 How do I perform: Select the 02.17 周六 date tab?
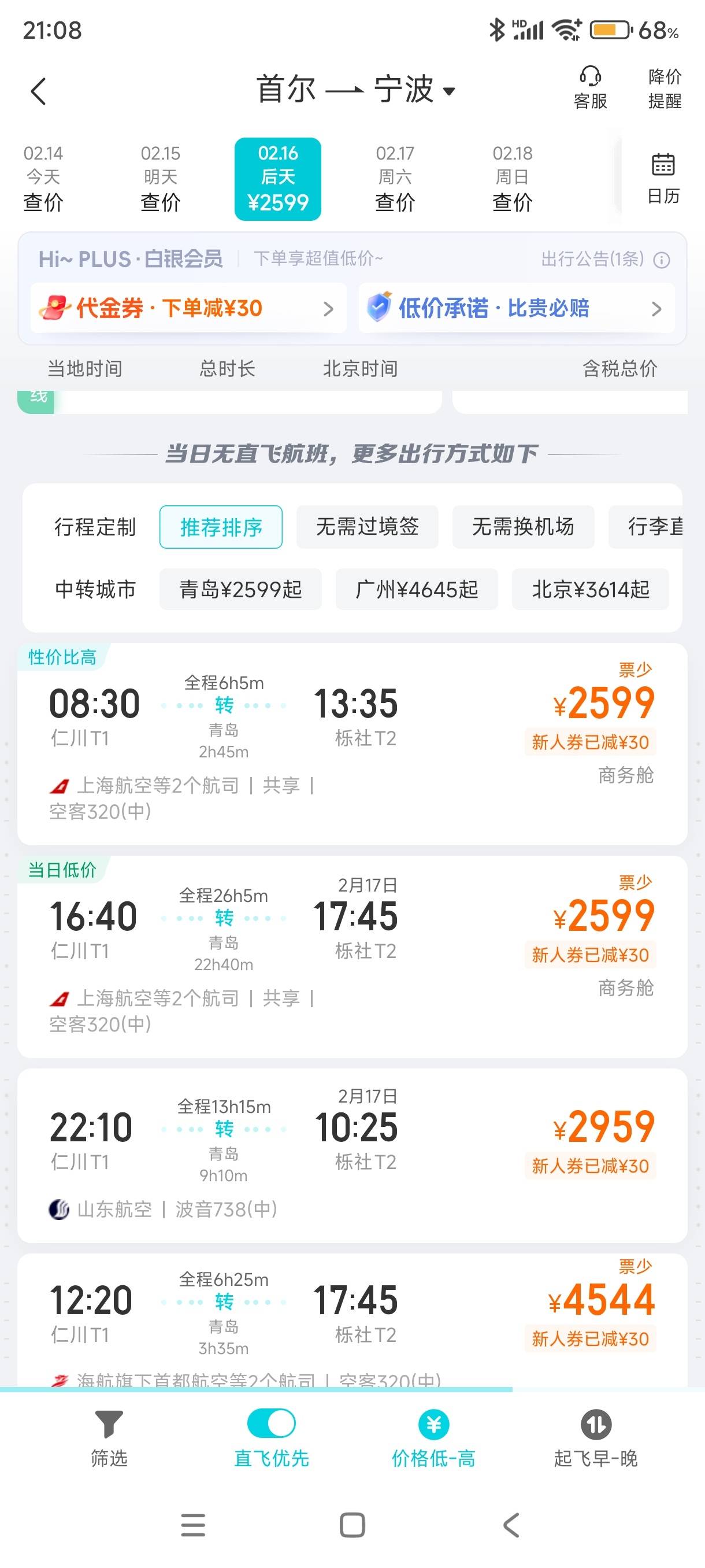tap(395, 178)
